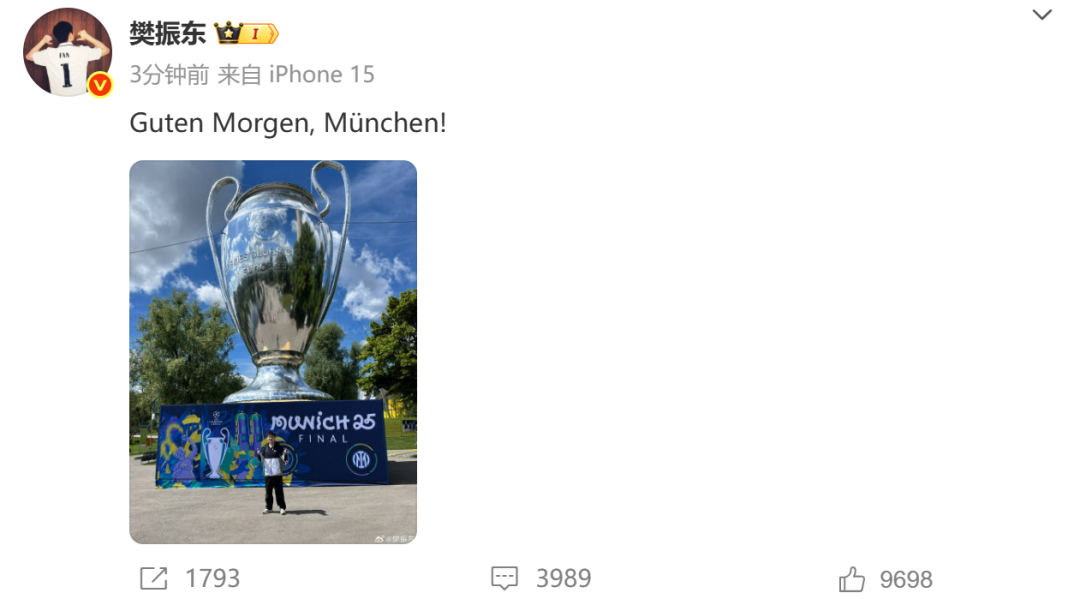Open 樊振东's profile avatar
Viewport: 1080px width, 599px height.
tap(68, 52)
